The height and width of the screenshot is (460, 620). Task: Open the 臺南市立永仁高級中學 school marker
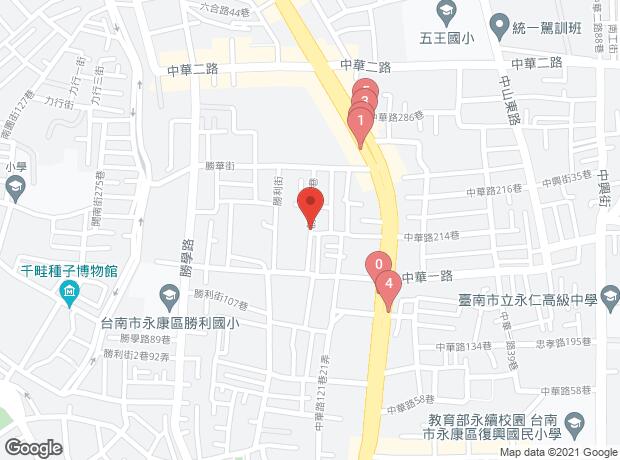(x=610, y=299)
